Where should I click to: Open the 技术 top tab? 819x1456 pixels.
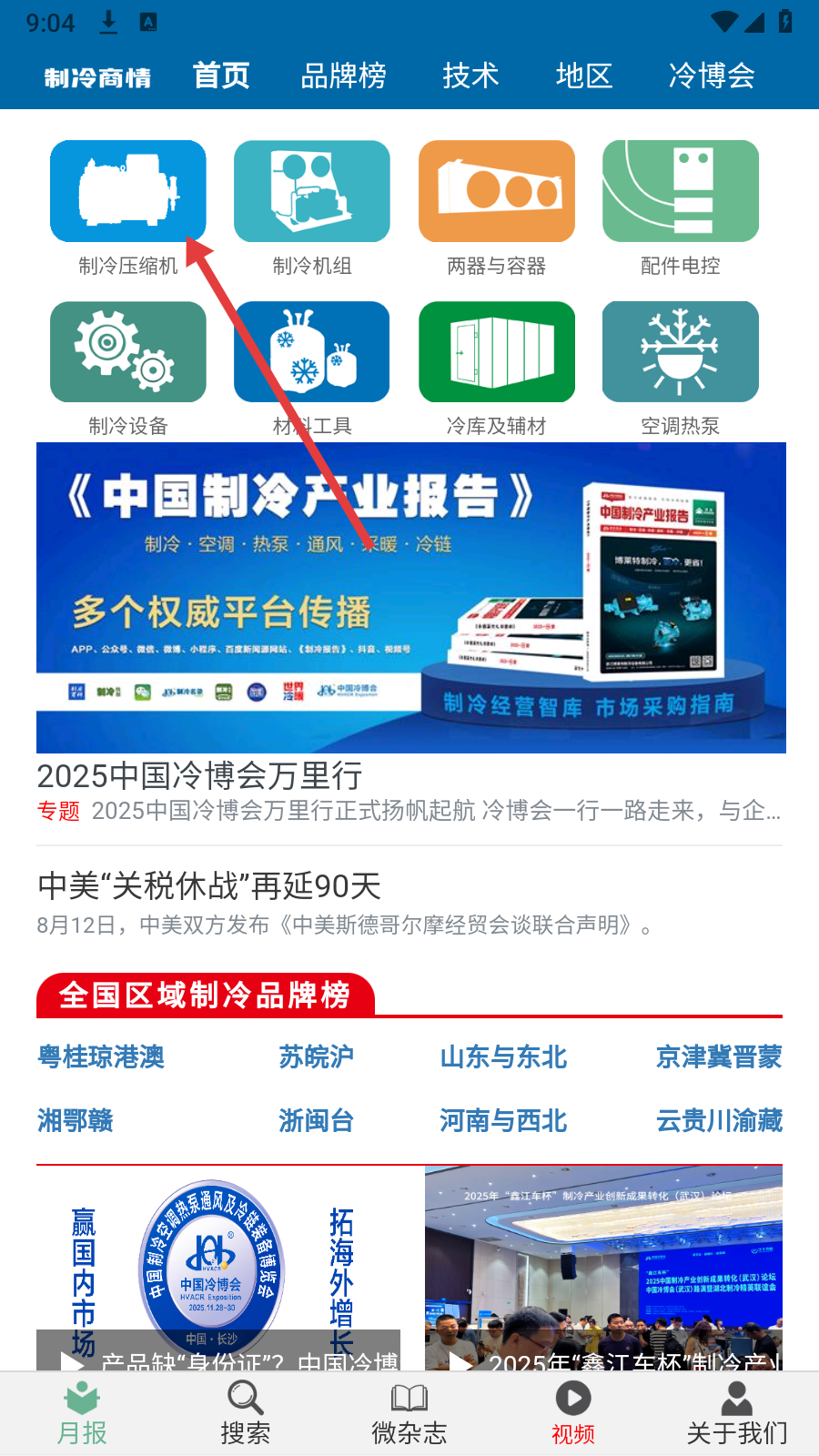coord(470,76)
